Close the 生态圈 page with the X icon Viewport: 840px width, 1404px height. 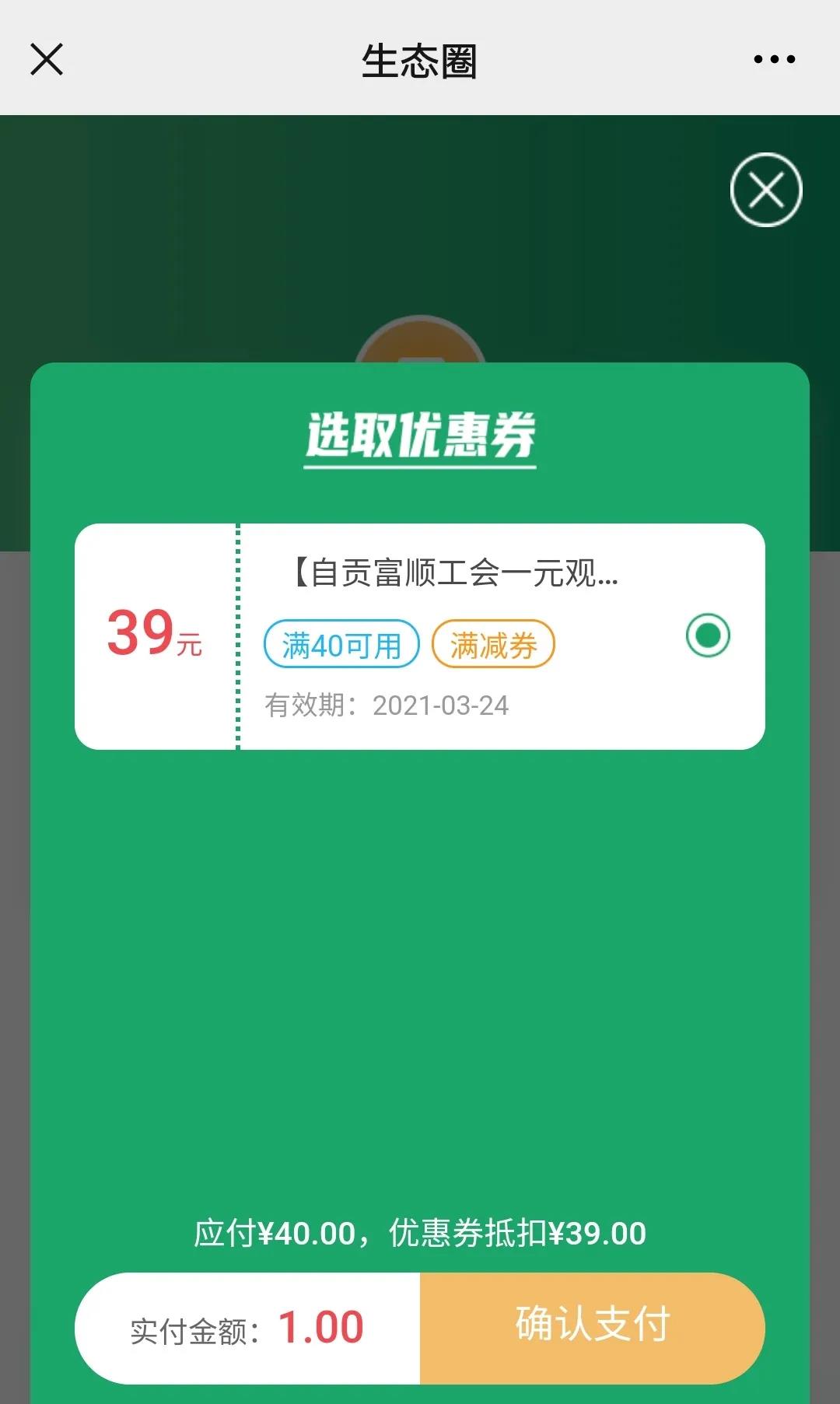coord(47,59)
